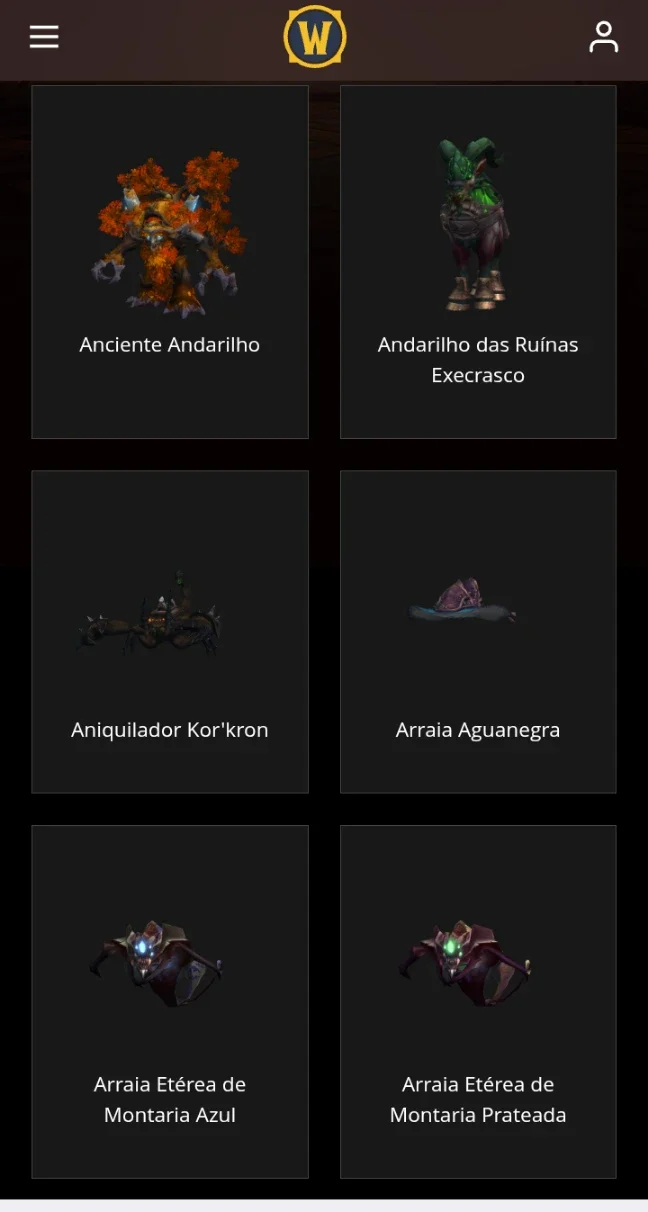The height and width of the screenshot is (1212, 648).
Task: View Arraia Etérea de Montaria Prateada
Action: click(478, 1002)
